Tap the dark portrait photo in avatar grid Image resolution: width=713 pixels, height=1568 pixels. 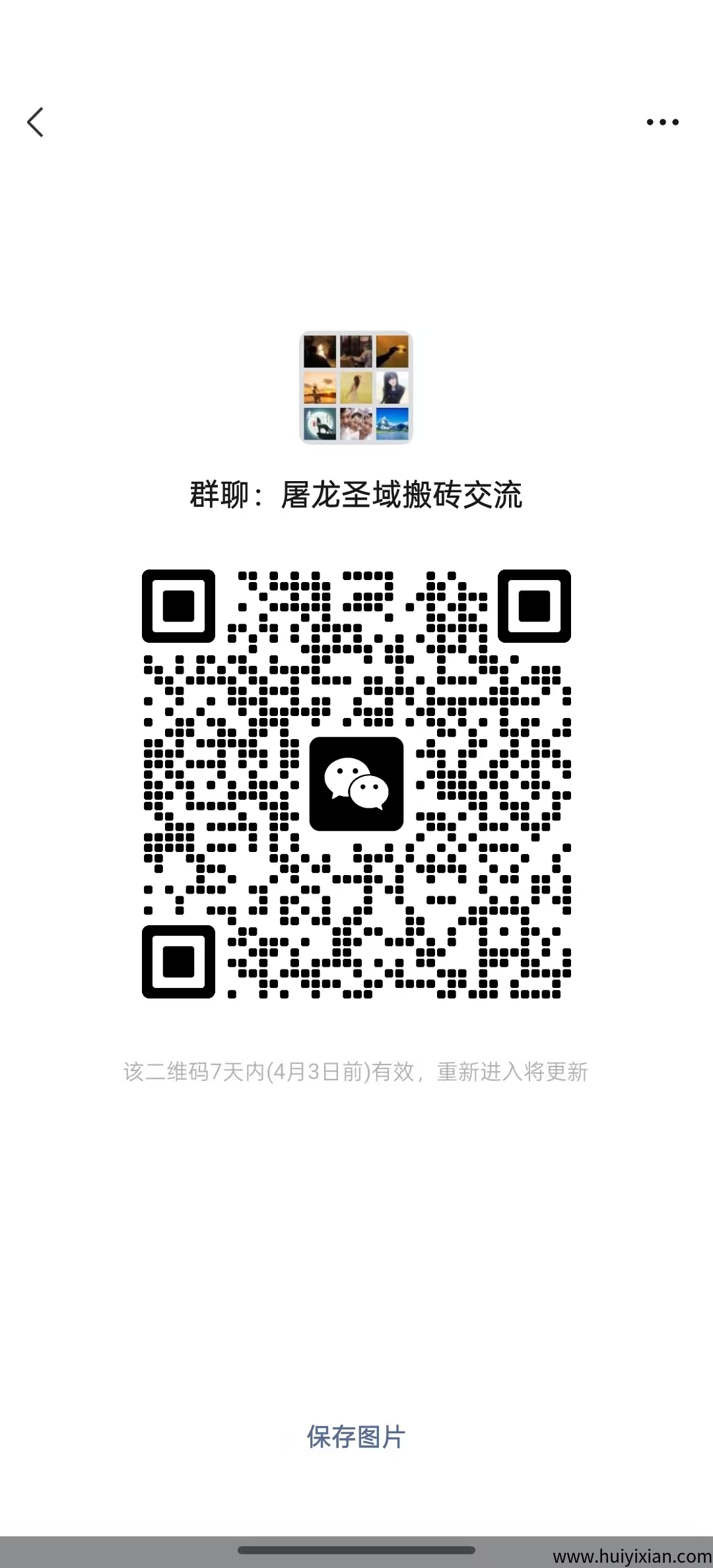(393, 387)
